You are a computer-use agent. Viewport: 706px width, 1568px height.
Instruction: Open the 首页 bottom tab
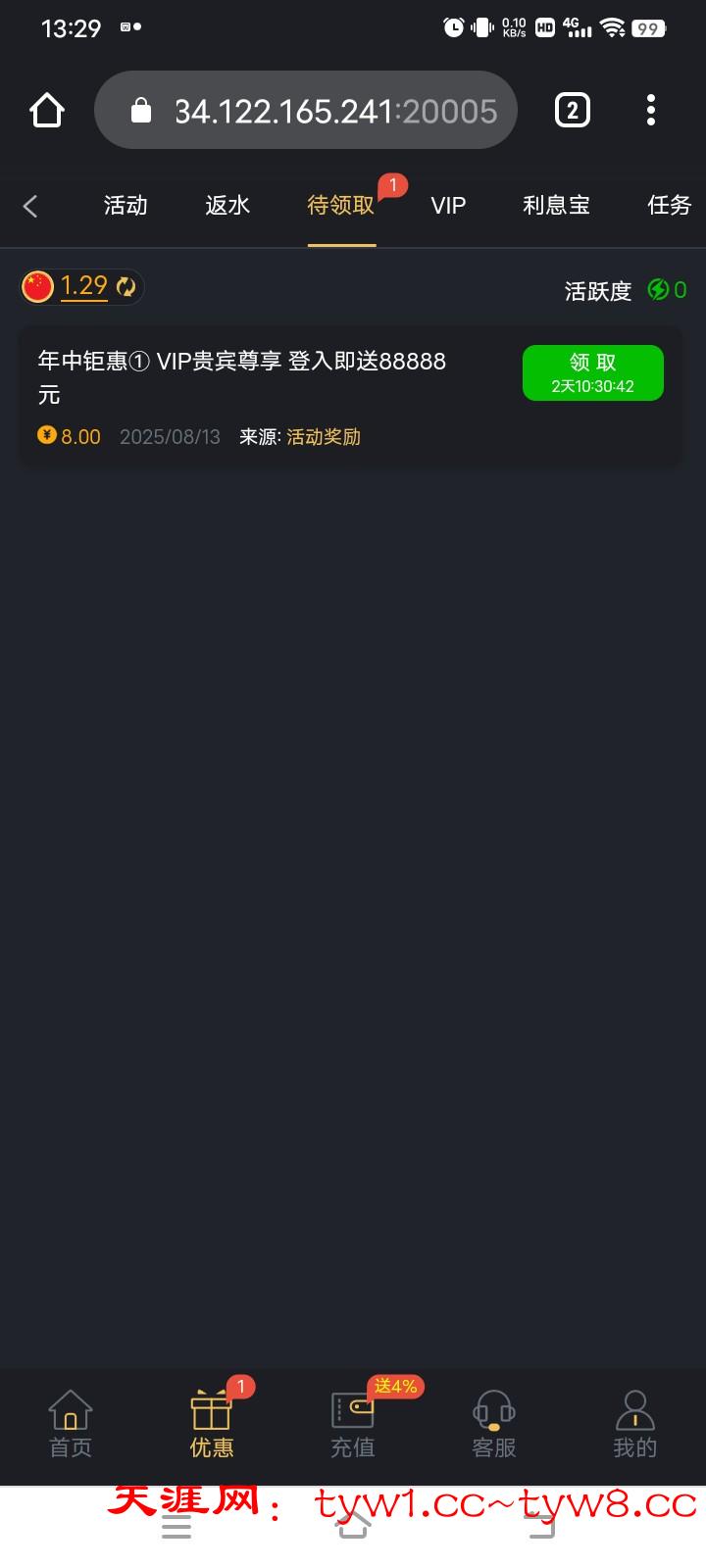pos(71,1425)
